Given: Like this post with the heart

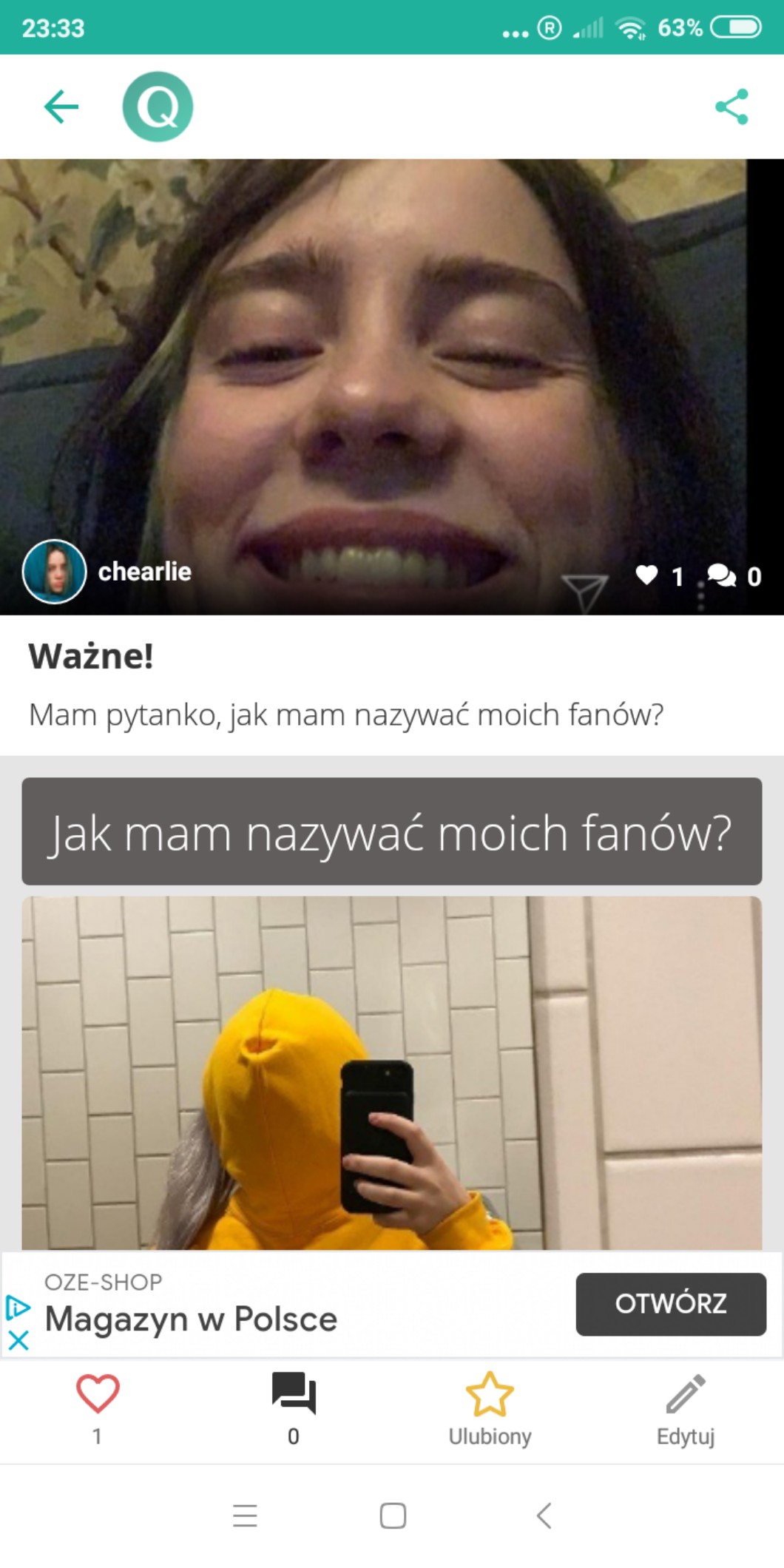Looking at the screenshot, I should tap(98, 1395).
